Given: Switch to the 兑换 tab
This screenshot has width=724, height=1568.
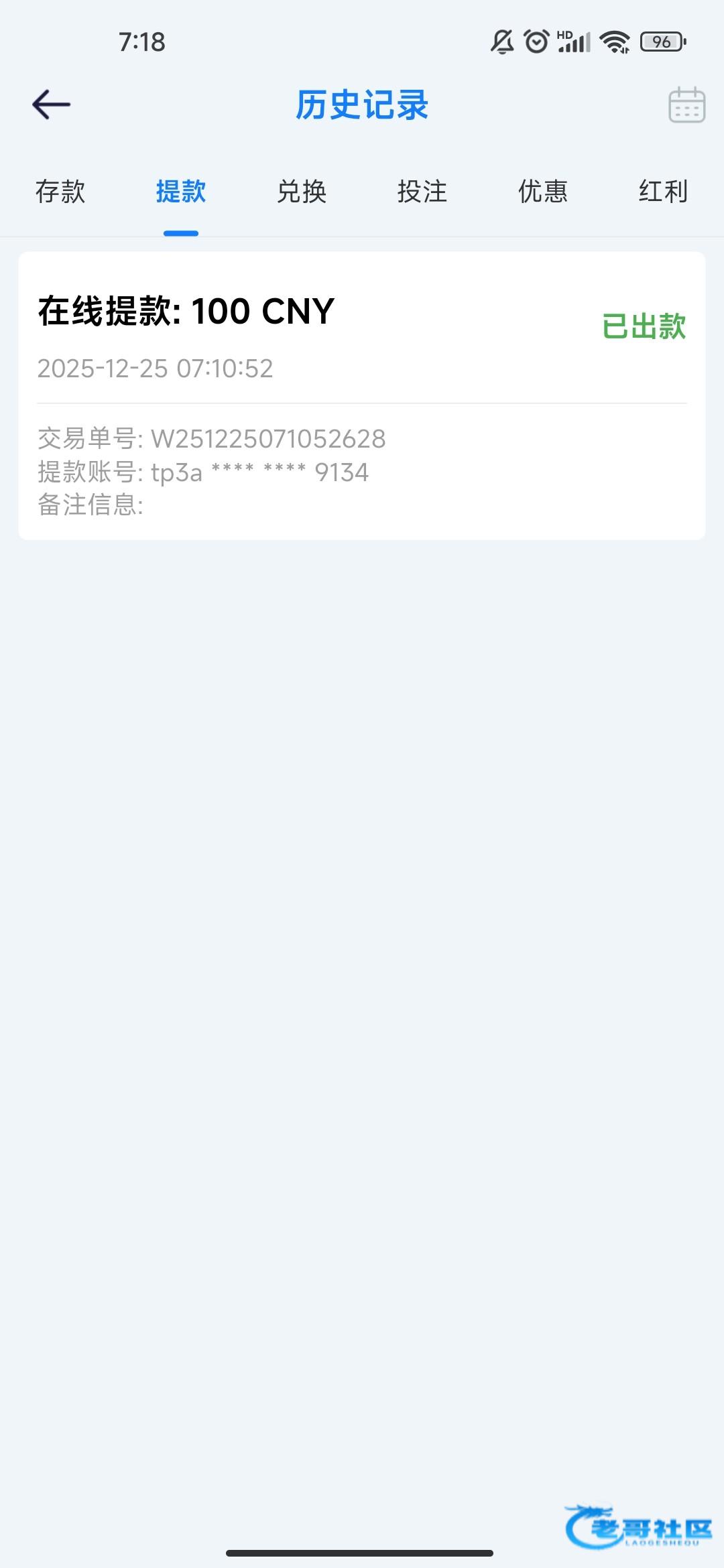Looking at the screenshot, I should (302, 192).
